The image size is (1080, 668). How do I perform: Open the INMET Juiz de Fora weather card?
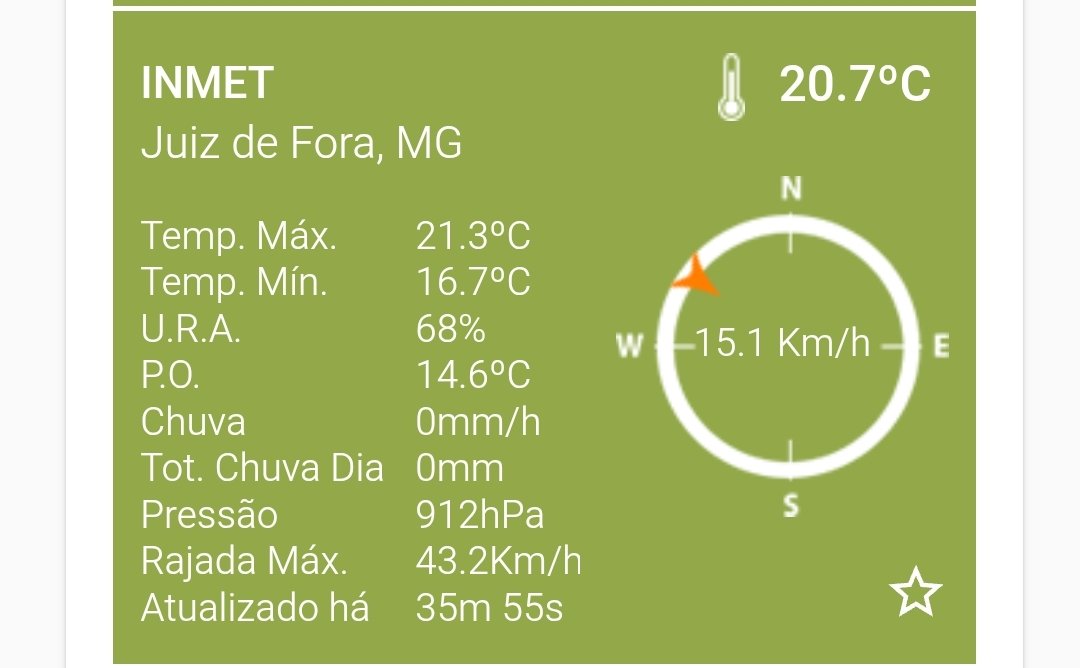(300, 113)
